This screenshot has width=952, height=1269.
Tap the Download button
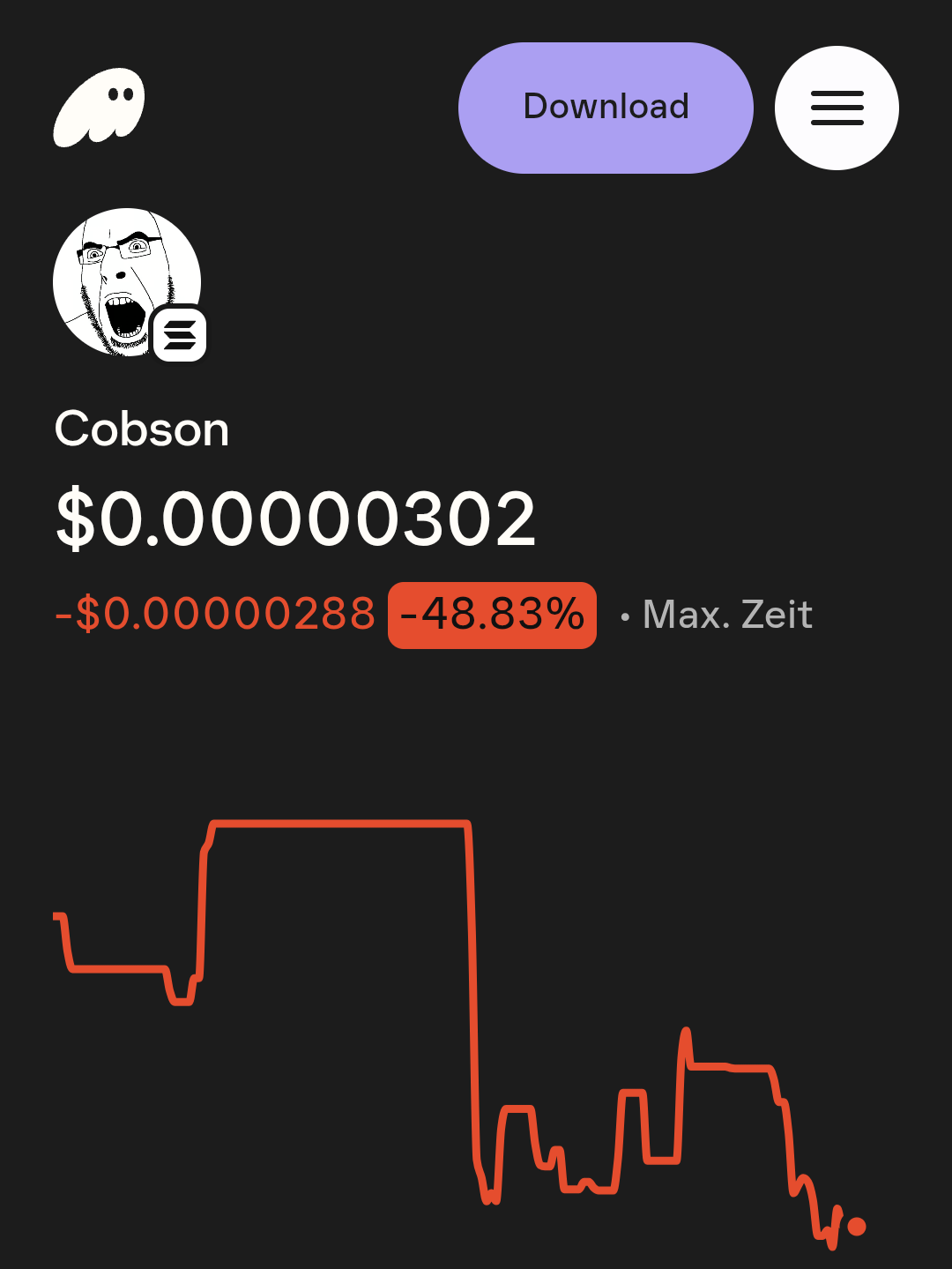(x=606, y=108)
